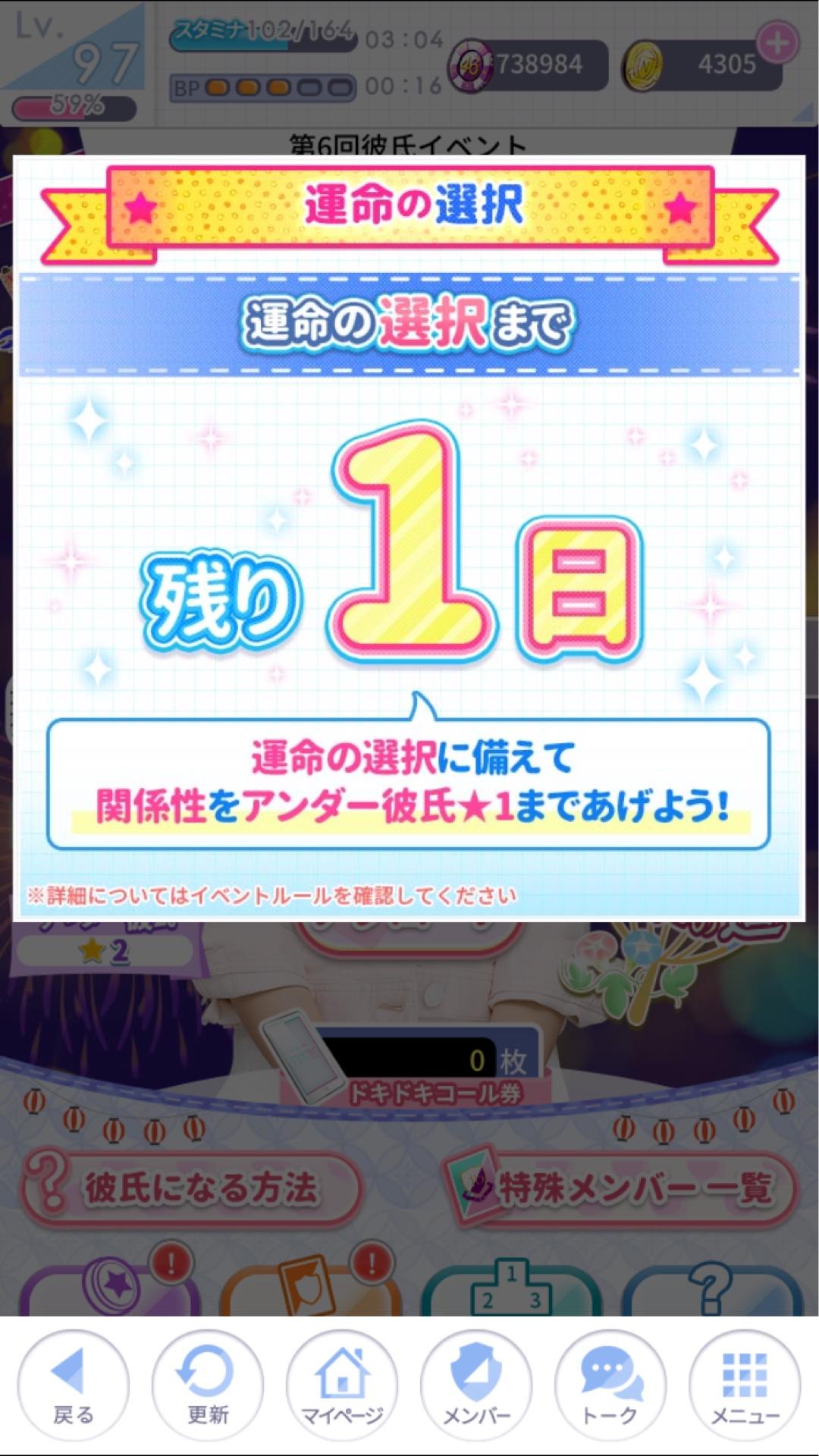
Task: Open 彼氏になる方法 help
Action: (190, 1188)
